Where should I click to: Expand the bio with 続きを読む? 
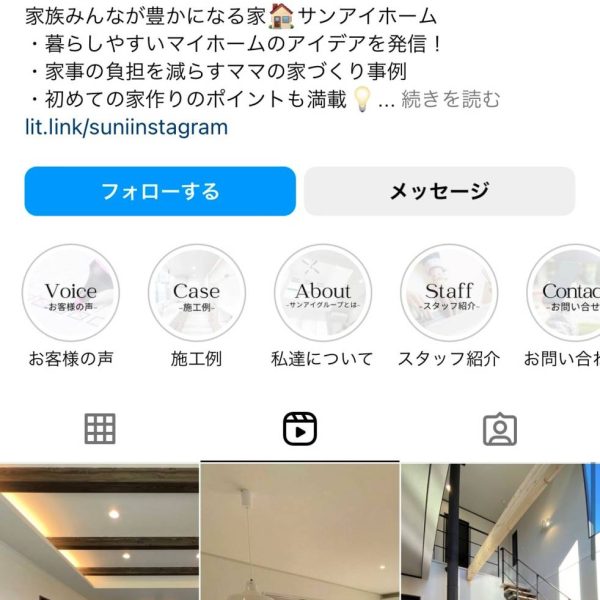pyautogui.click(x=450, y=99)
